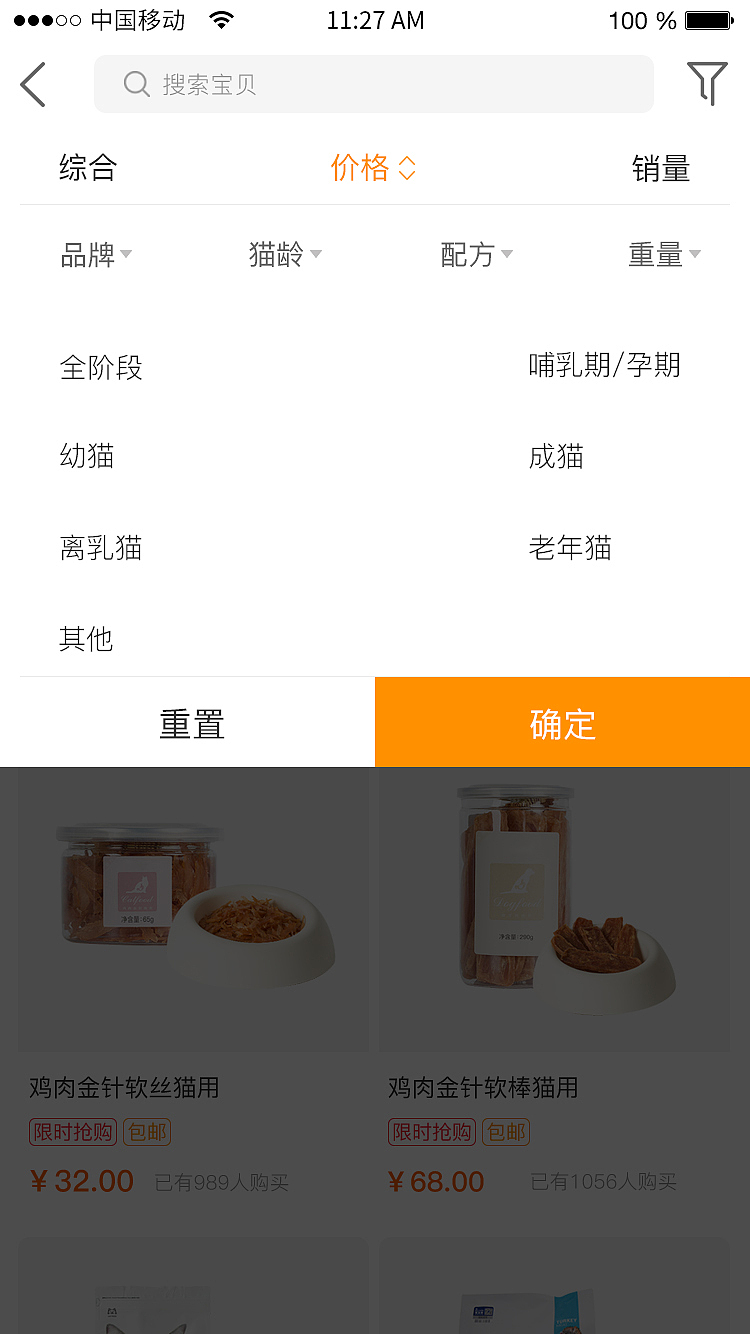Select the 幼猫 filter option
750x1334 pixels.
tap(85, 456)
